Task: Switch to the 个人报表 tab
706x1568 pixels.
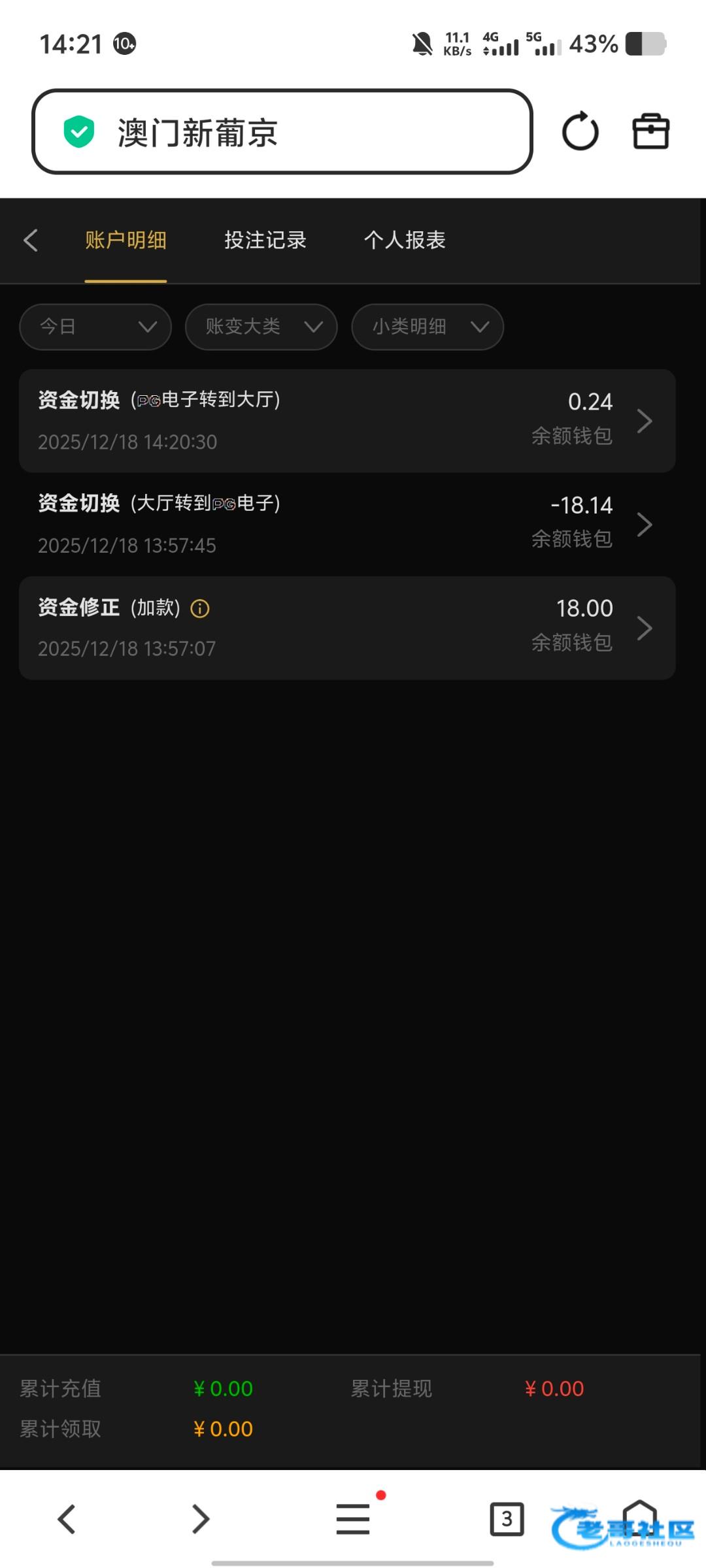Action: point(405,240)
